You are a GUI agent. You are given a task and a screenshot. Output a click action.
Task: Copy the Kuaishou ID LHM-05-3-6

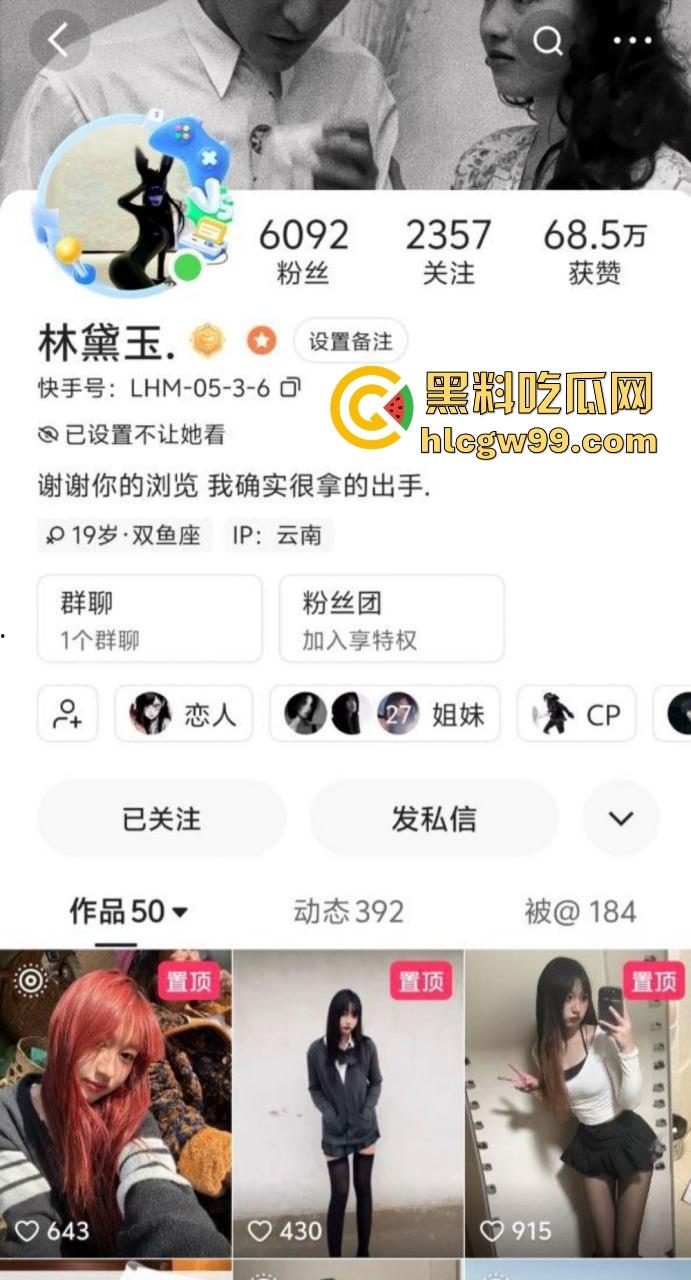pyautogui.click(x=290, y=388)
